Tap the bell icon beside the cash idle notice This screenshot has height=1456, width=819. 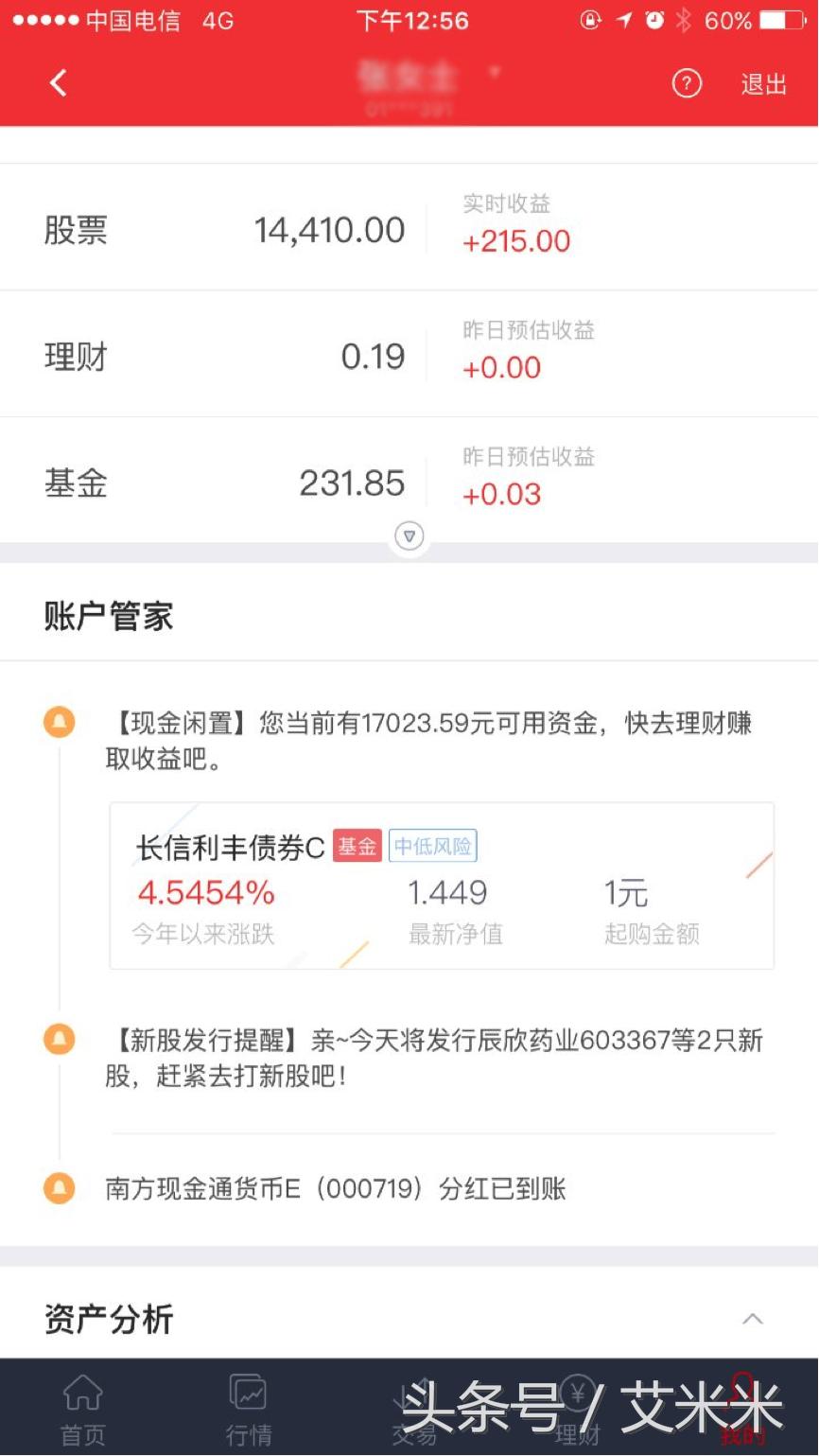point(61,722)
